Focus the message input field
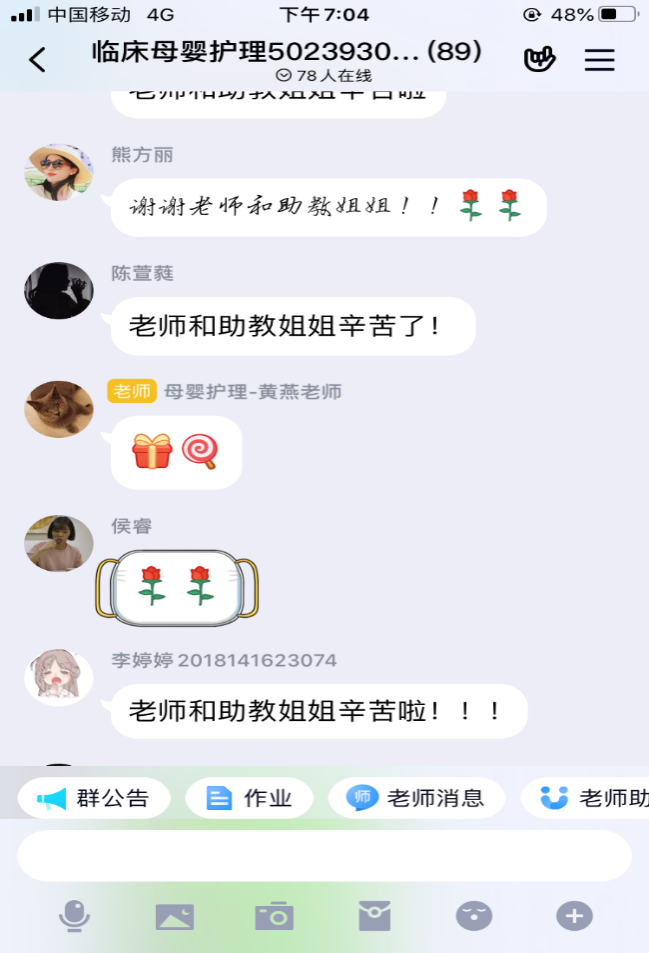The image size is (649, 953). pyautogui.click(x=324, y=856)
